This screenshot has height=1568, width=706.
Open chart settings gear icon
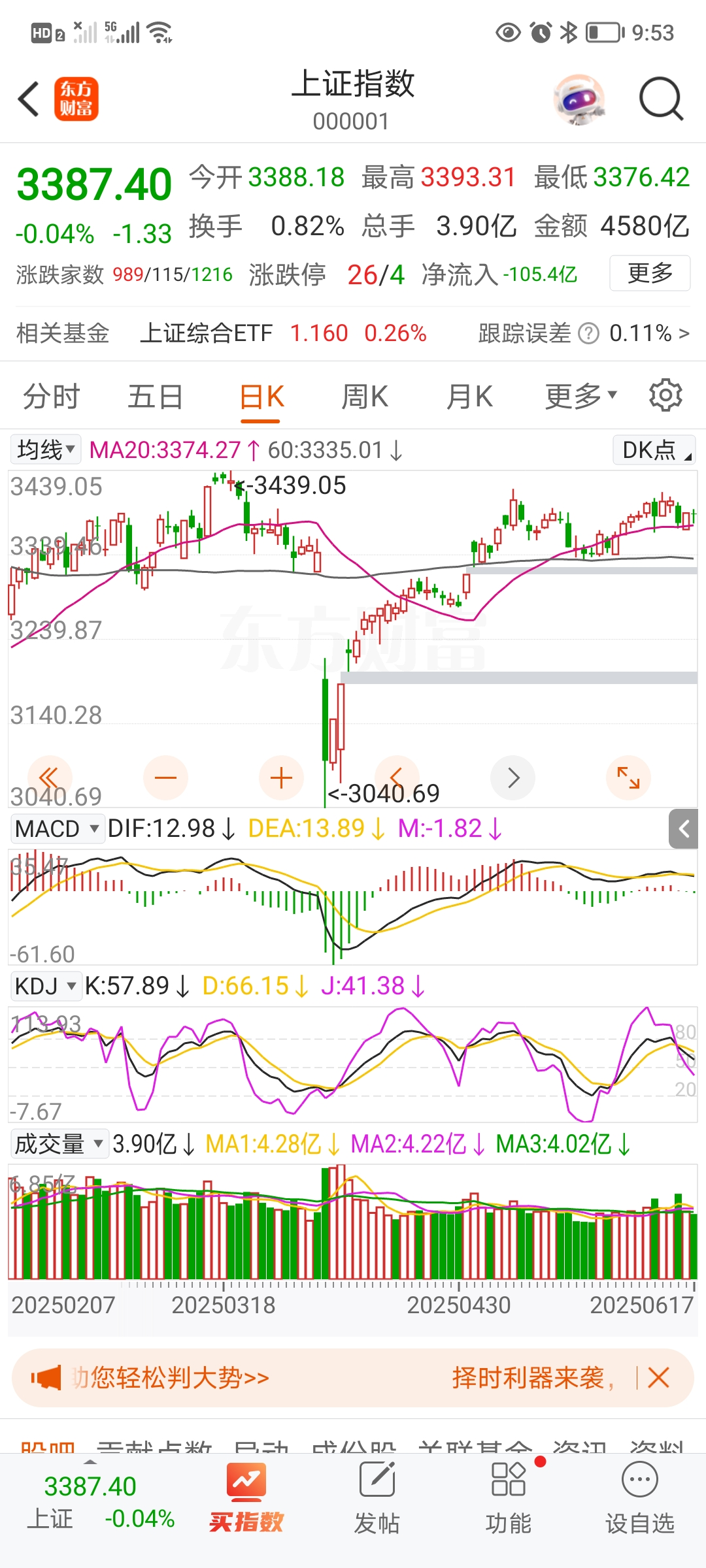(665, 395)
